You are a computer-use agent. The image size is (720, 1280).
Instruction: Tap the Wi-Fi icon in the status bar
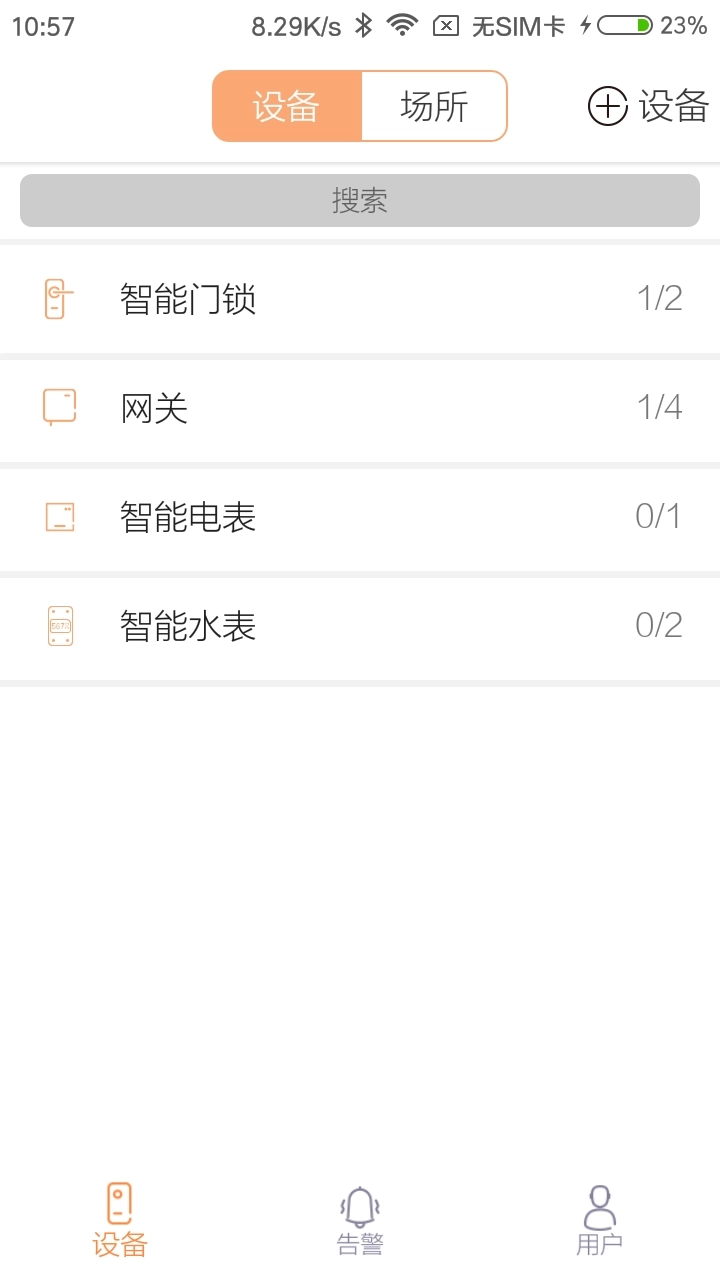coord(403,25)
